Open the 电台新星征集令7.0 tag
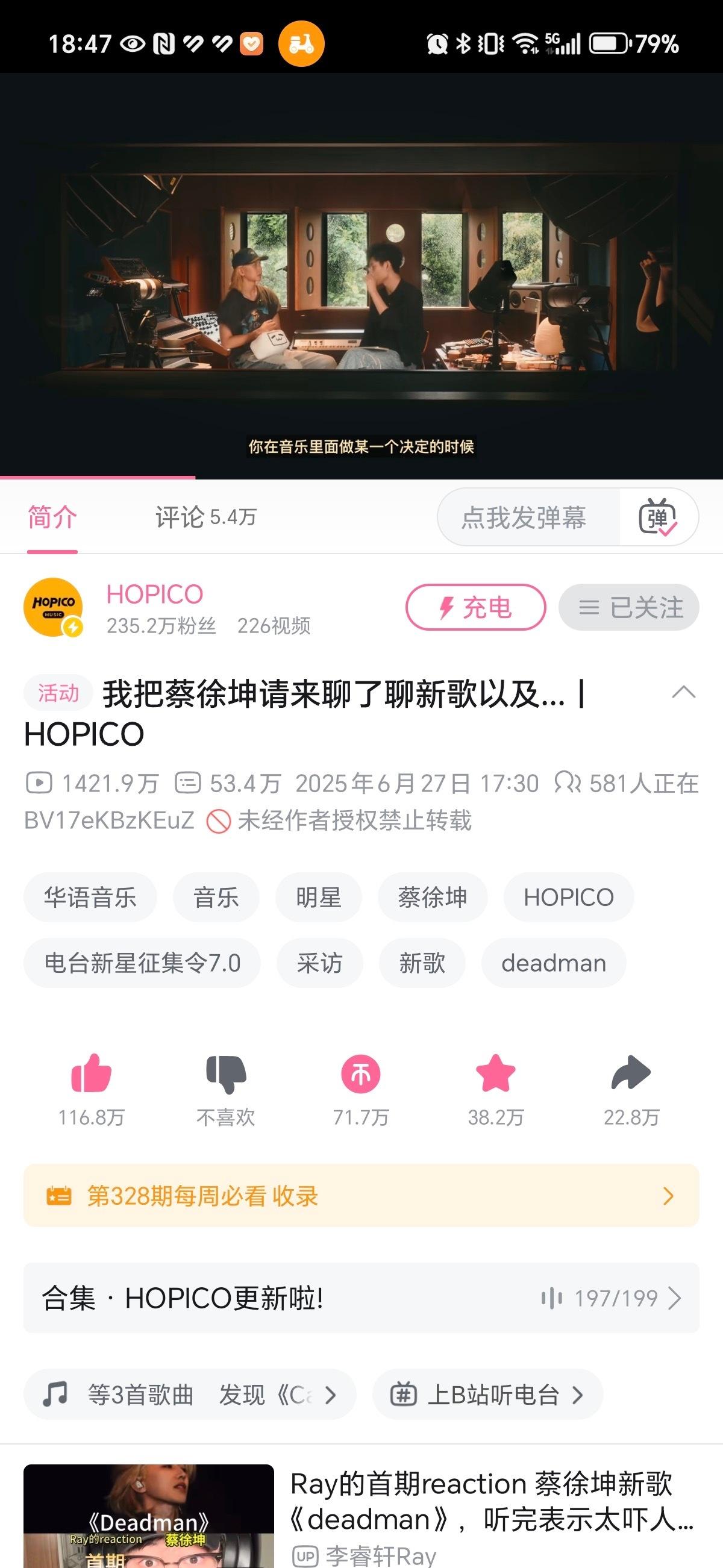This screenshot has height=1568, width=723. (142, 963)
